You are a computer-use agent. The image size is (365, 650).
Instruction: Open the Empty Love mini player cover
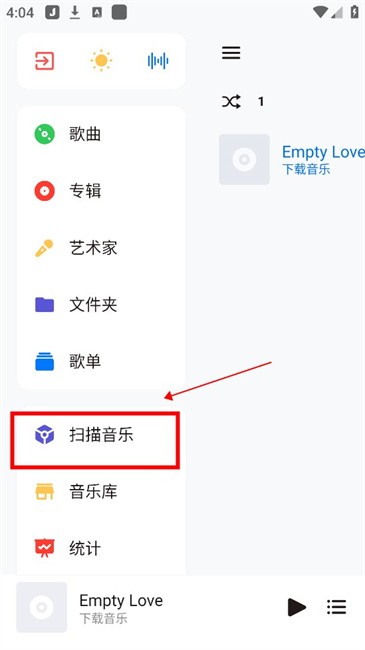tap(41, 607)
